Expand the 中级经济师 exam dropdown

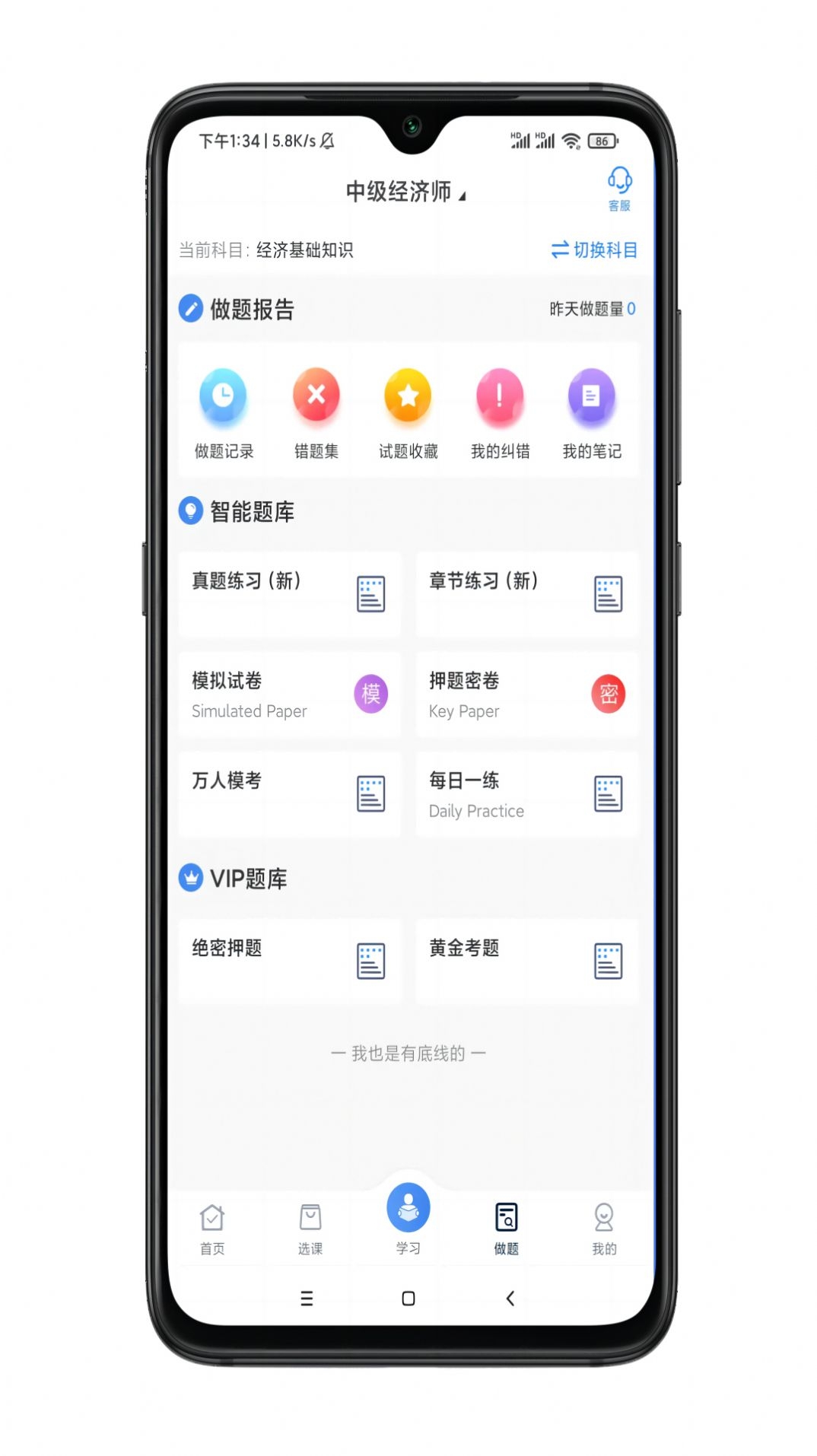[x=405, y=192]
